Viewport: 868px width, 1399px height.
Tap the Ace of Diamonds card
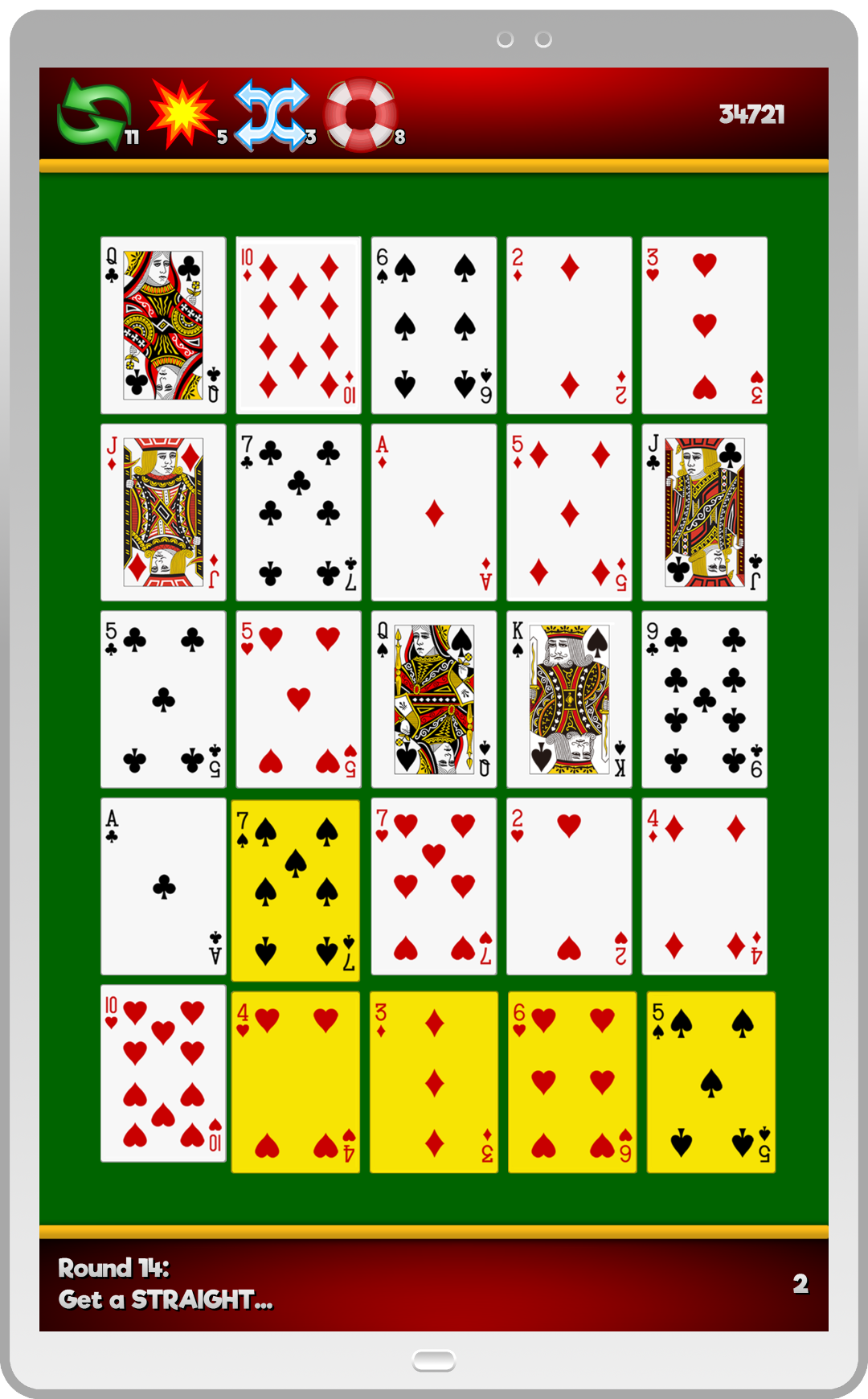tap(434, 512)
